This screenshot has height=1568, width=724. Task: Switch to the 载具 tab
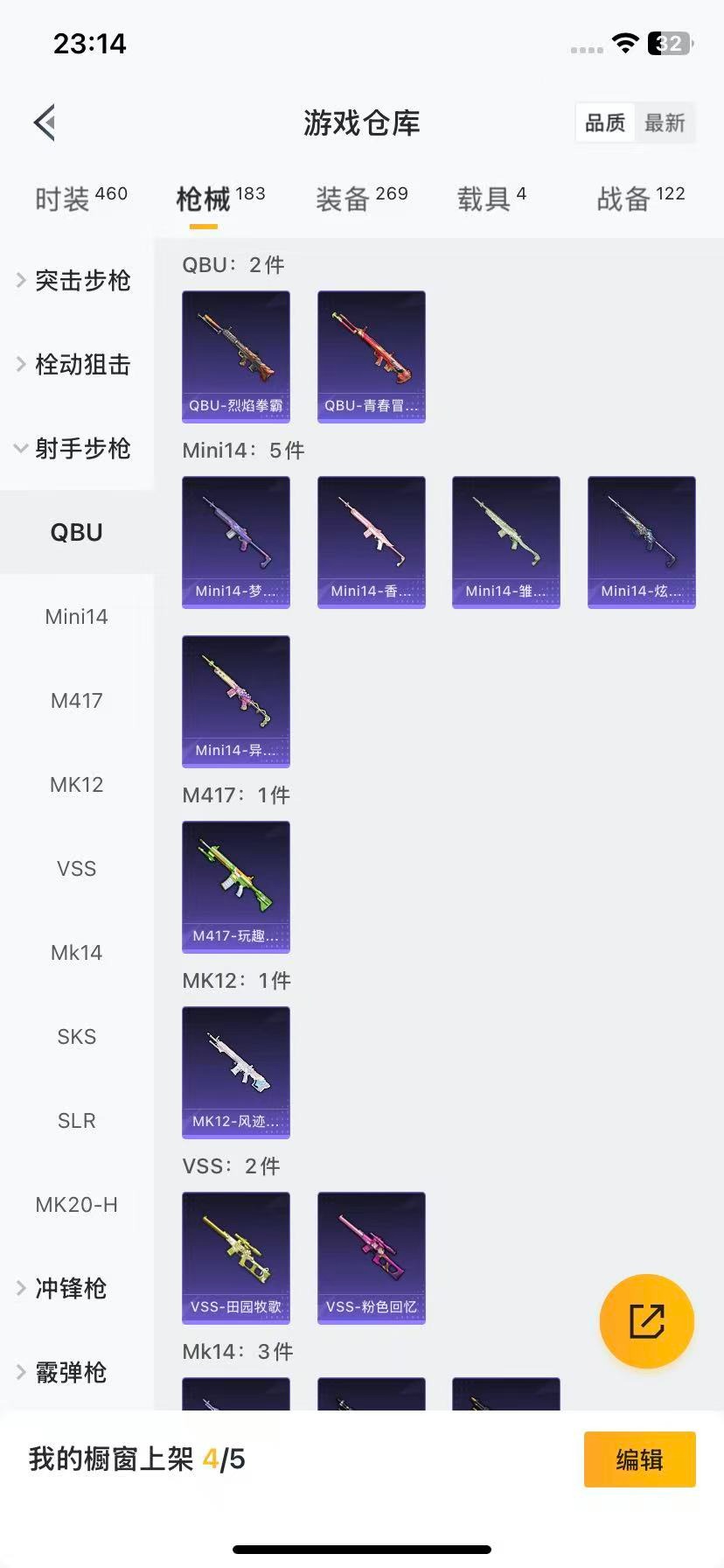491,199
